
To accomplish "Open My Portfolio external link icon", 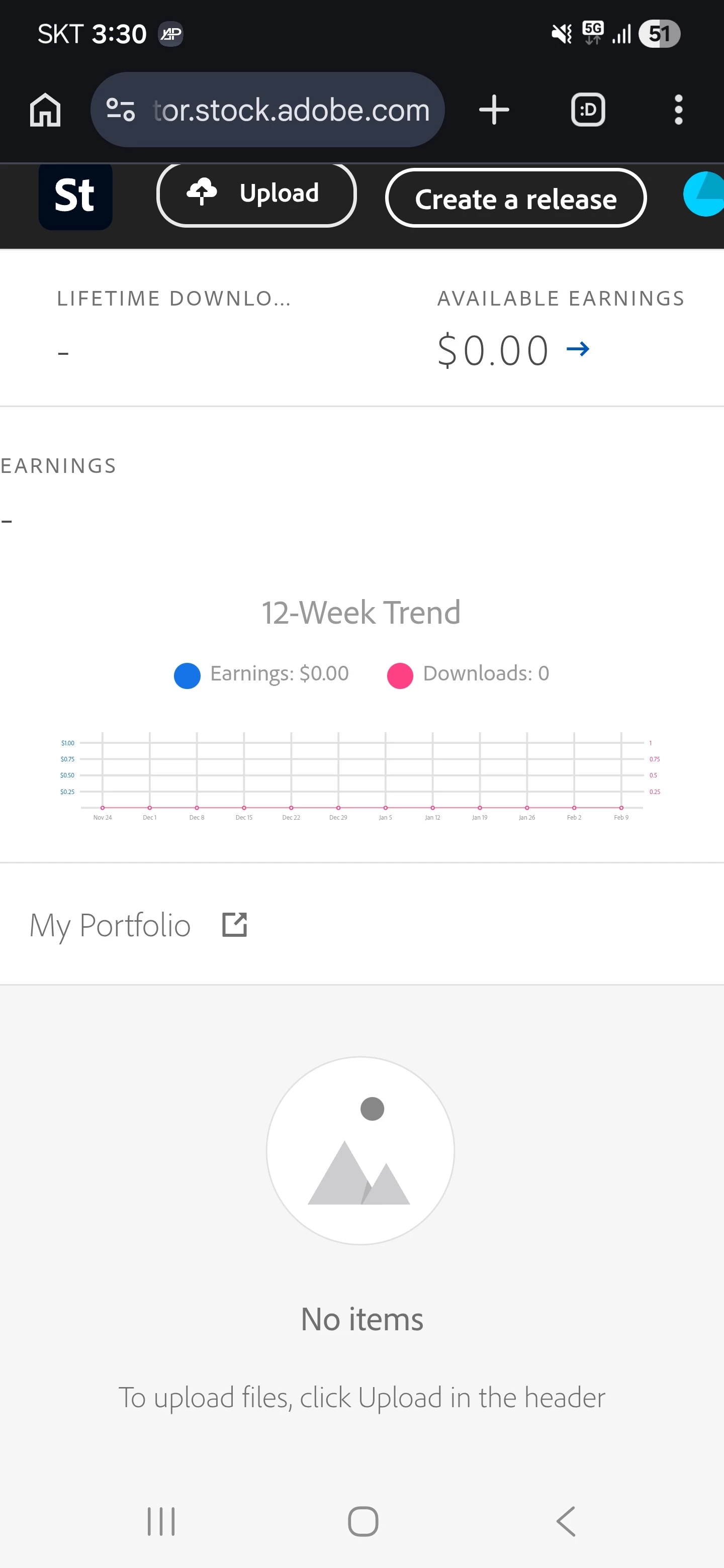I will pos(234,924).
